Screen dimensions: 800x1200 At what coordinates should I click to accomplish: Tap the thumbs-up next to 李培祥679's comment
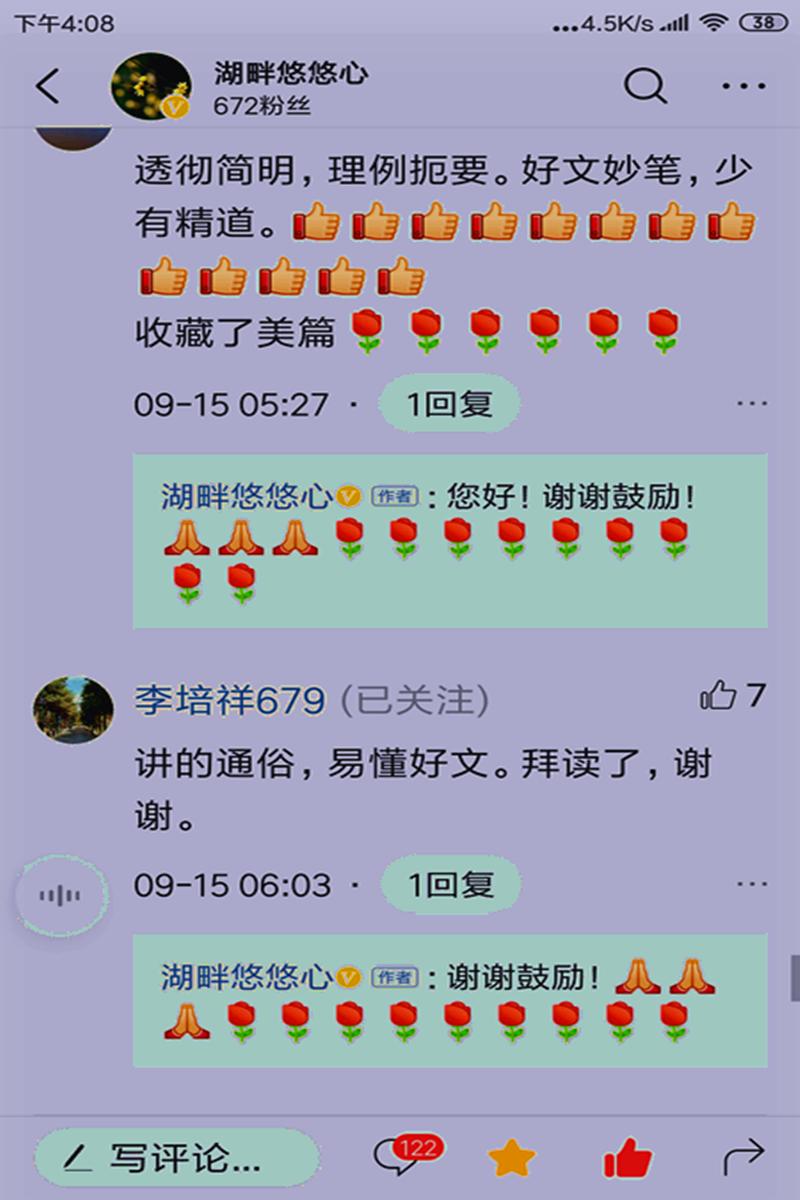[x=718, y=695]
